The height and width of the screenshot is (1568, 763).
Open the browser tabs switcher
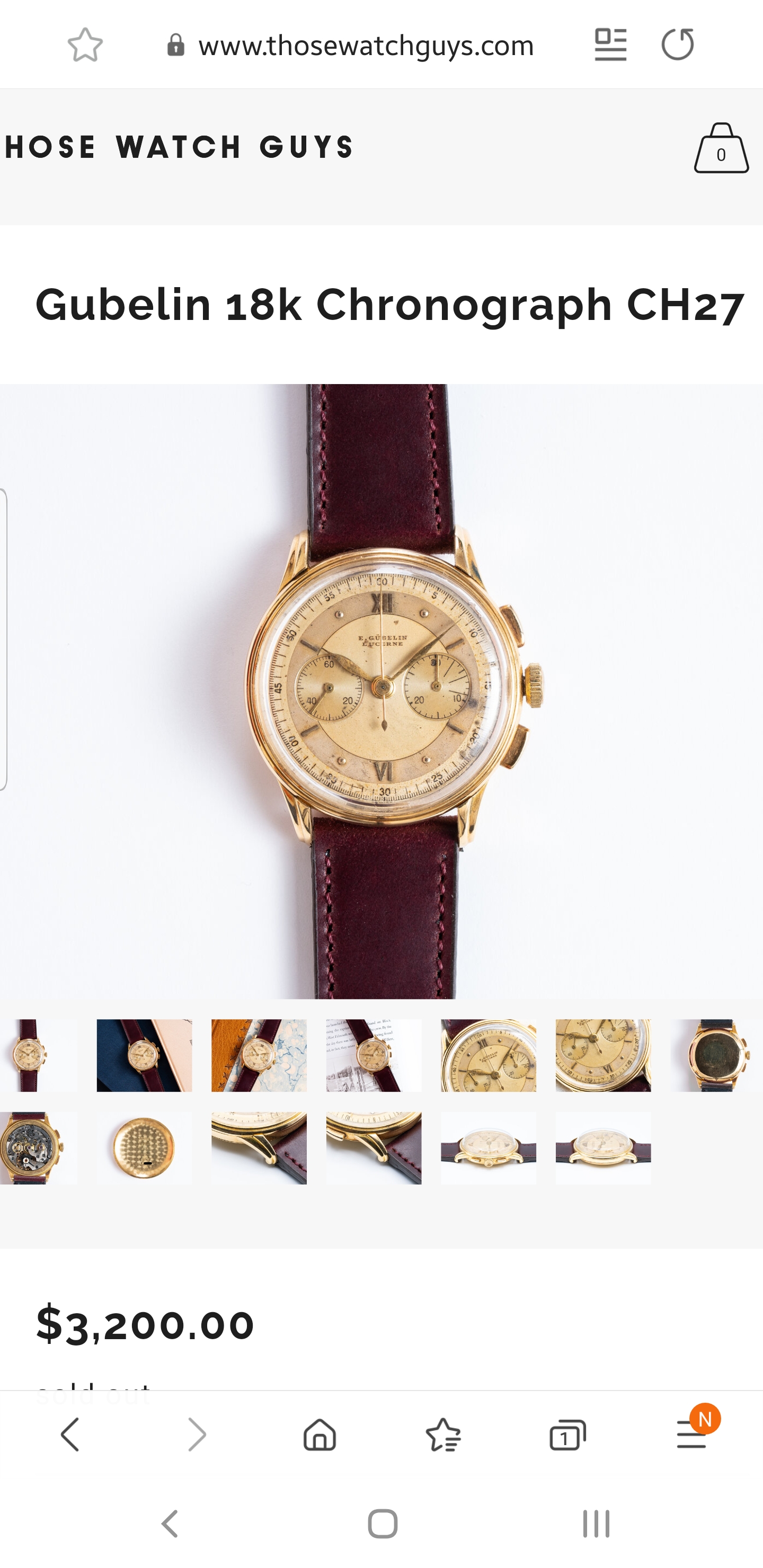tap(567, 1434)
